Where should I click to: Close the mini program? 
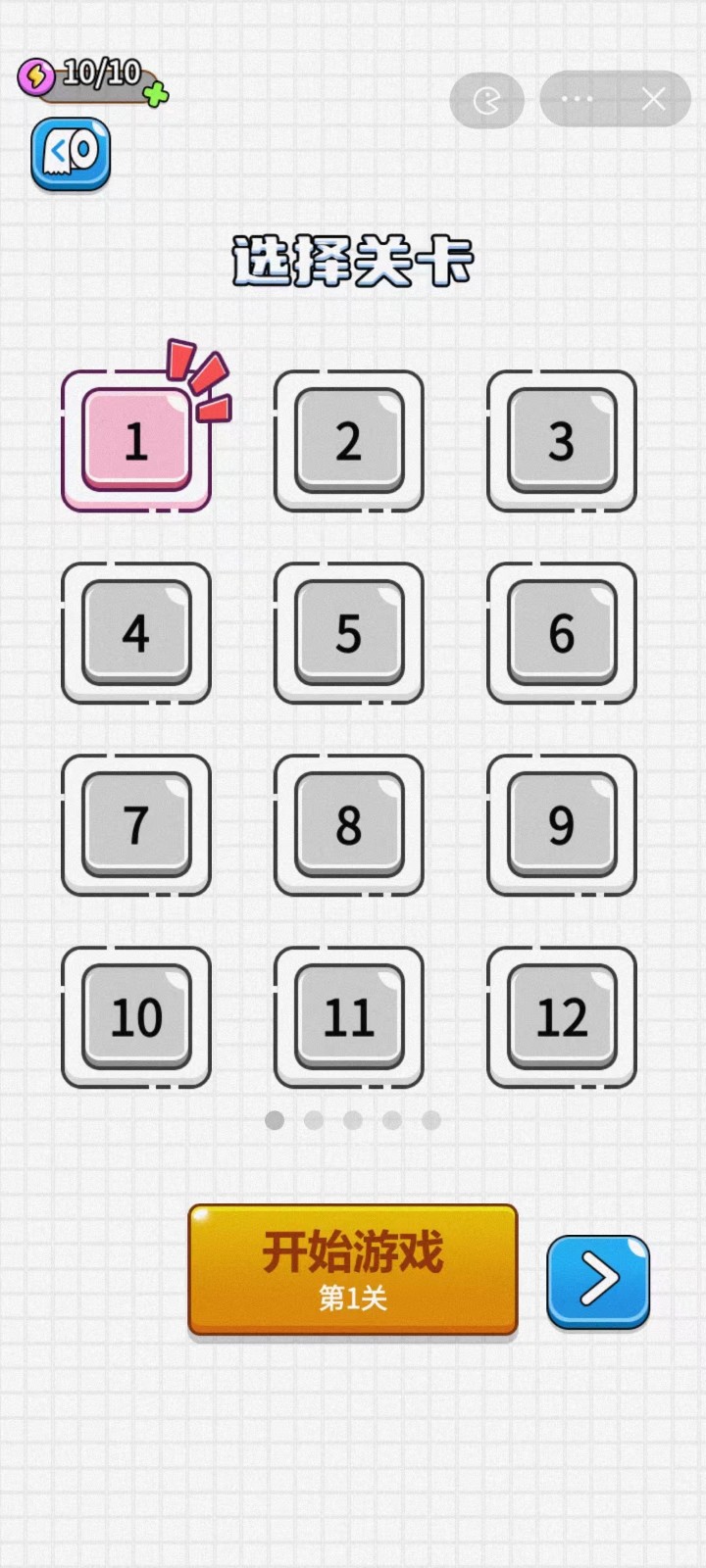[x=653, y=99]
